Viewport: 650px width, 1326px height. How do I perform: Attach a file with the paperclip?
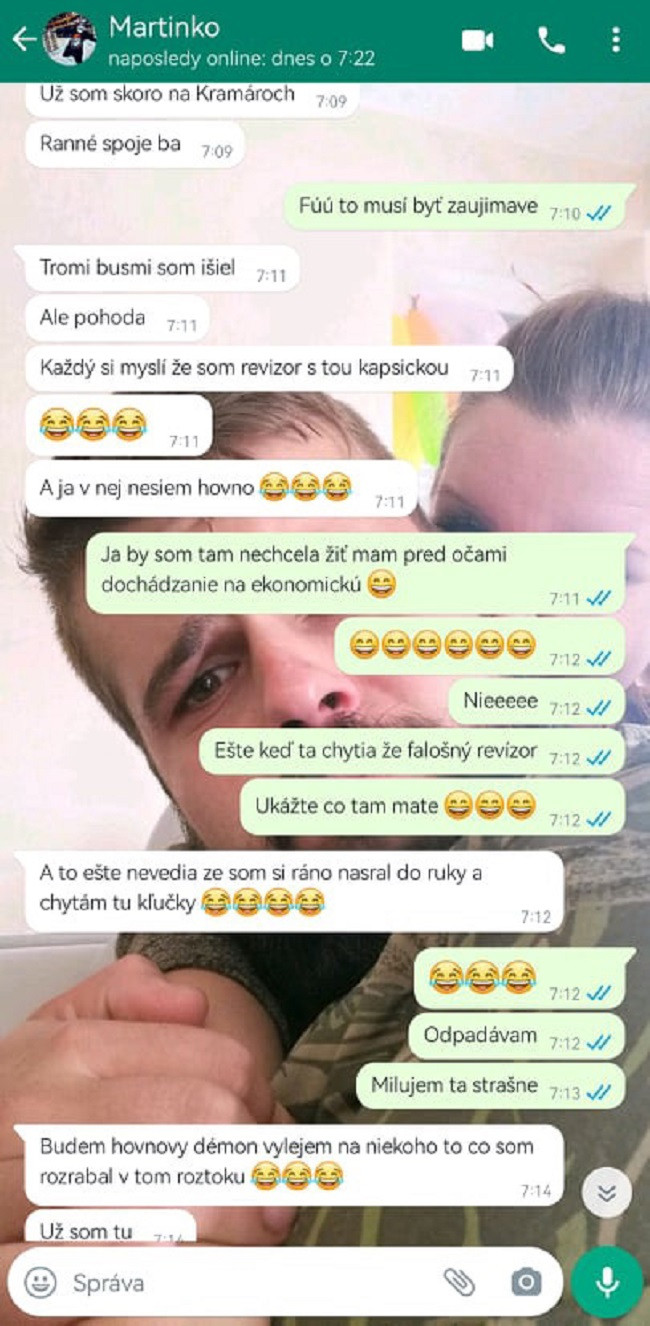(458, 1282)
